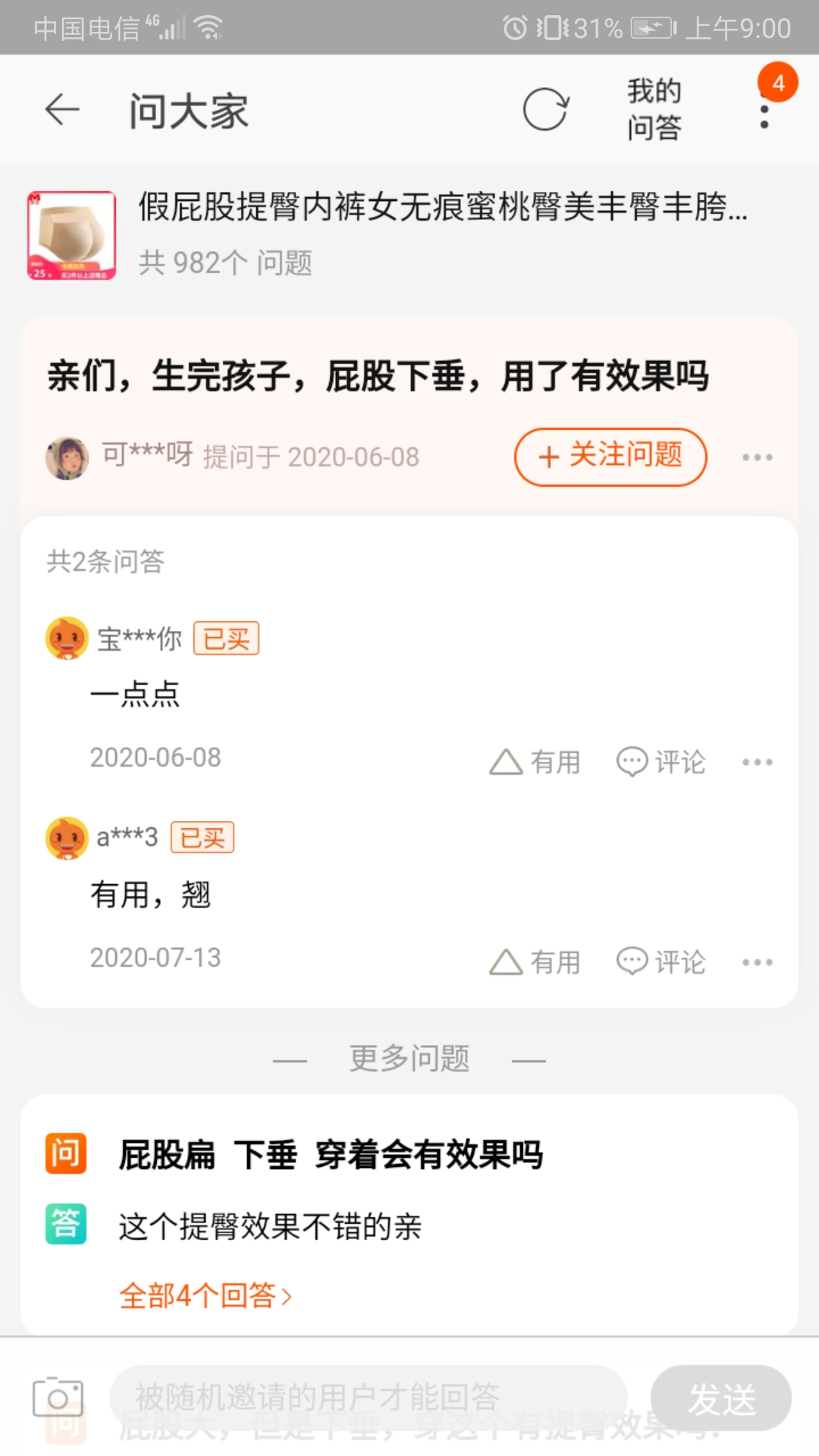Refresh the question page
This screenshot has width=819, height=1456.
click(x=545, y=110)
